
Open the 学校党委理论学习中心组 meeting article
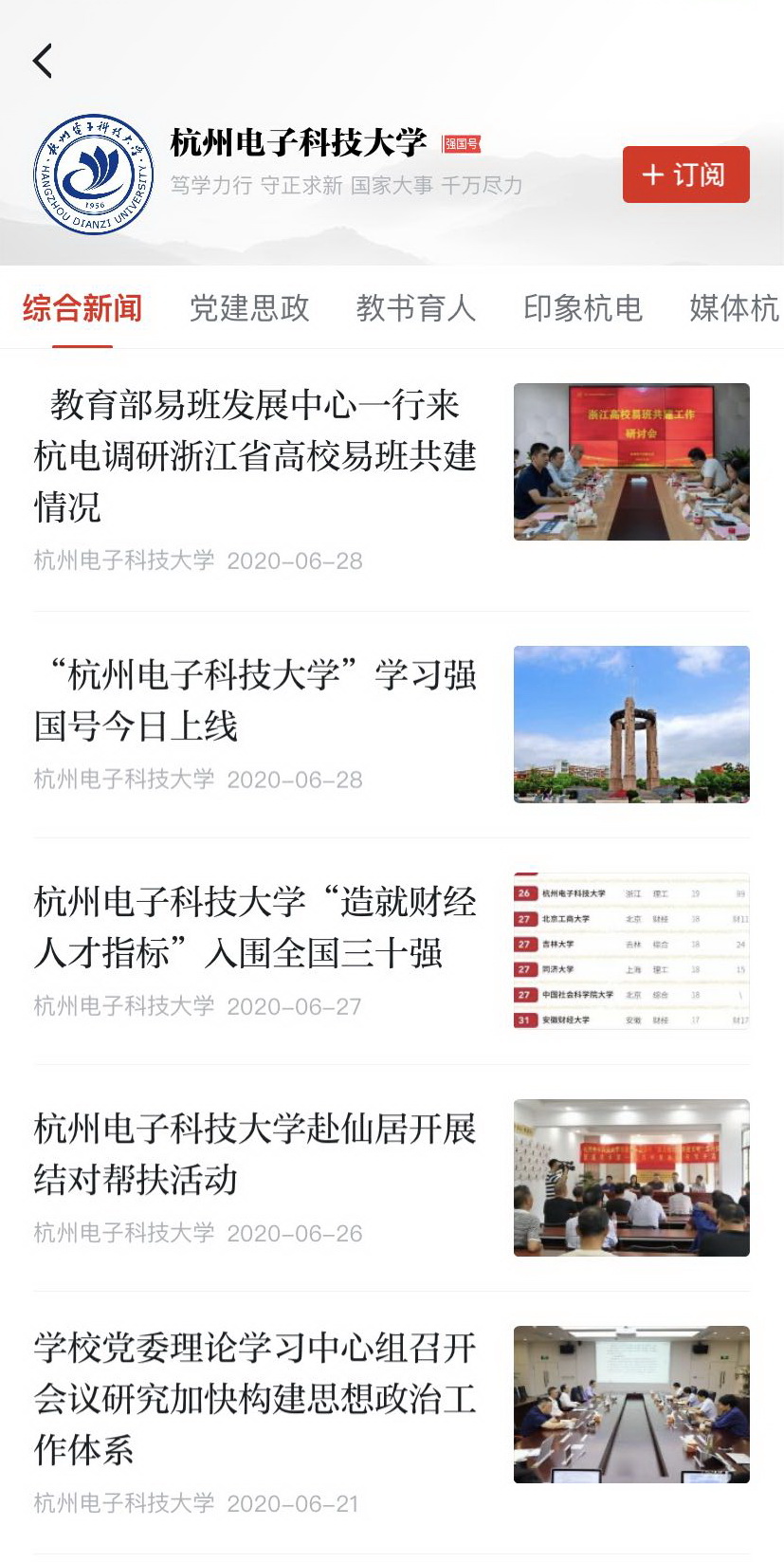coord(255,1398)
